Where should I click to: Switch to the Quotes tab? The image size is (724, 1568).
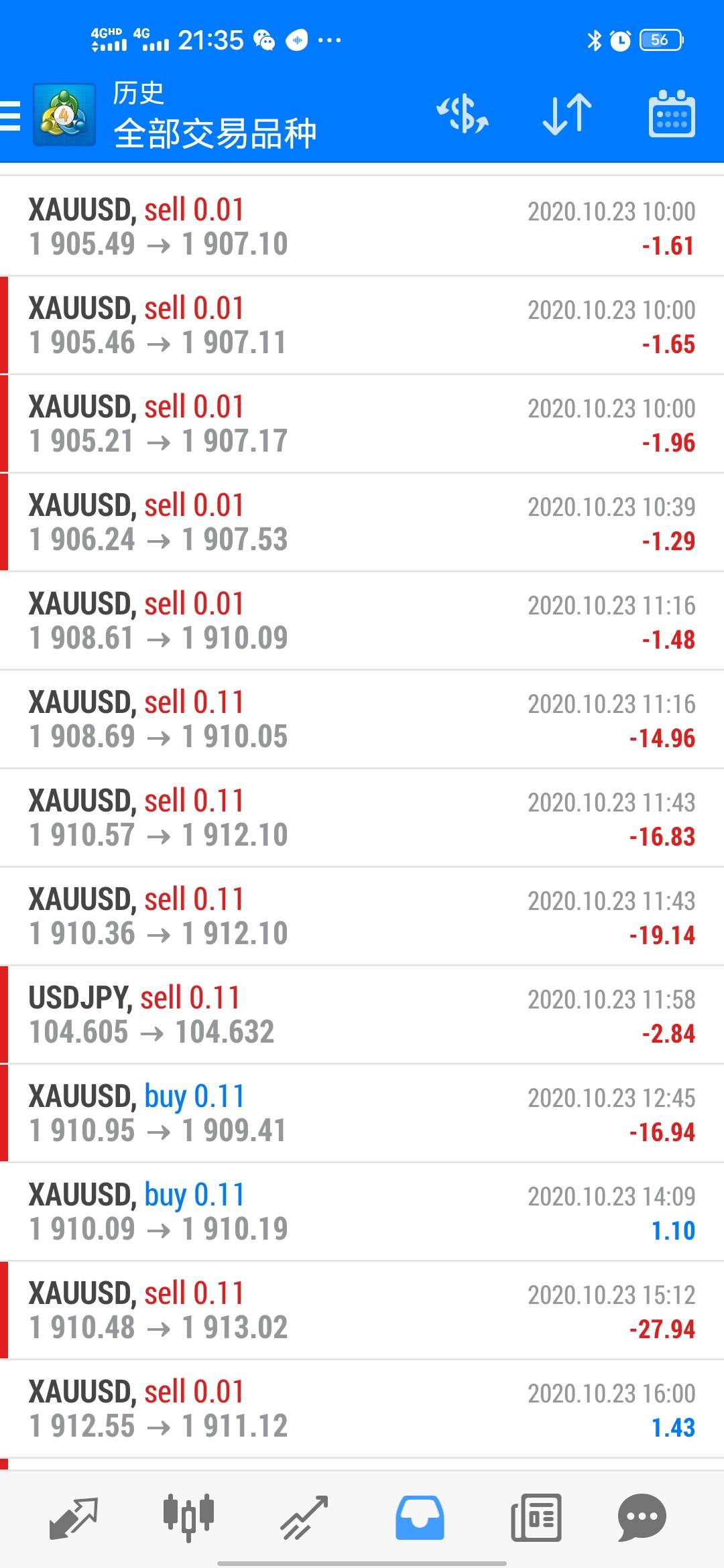click(74, 1517)
